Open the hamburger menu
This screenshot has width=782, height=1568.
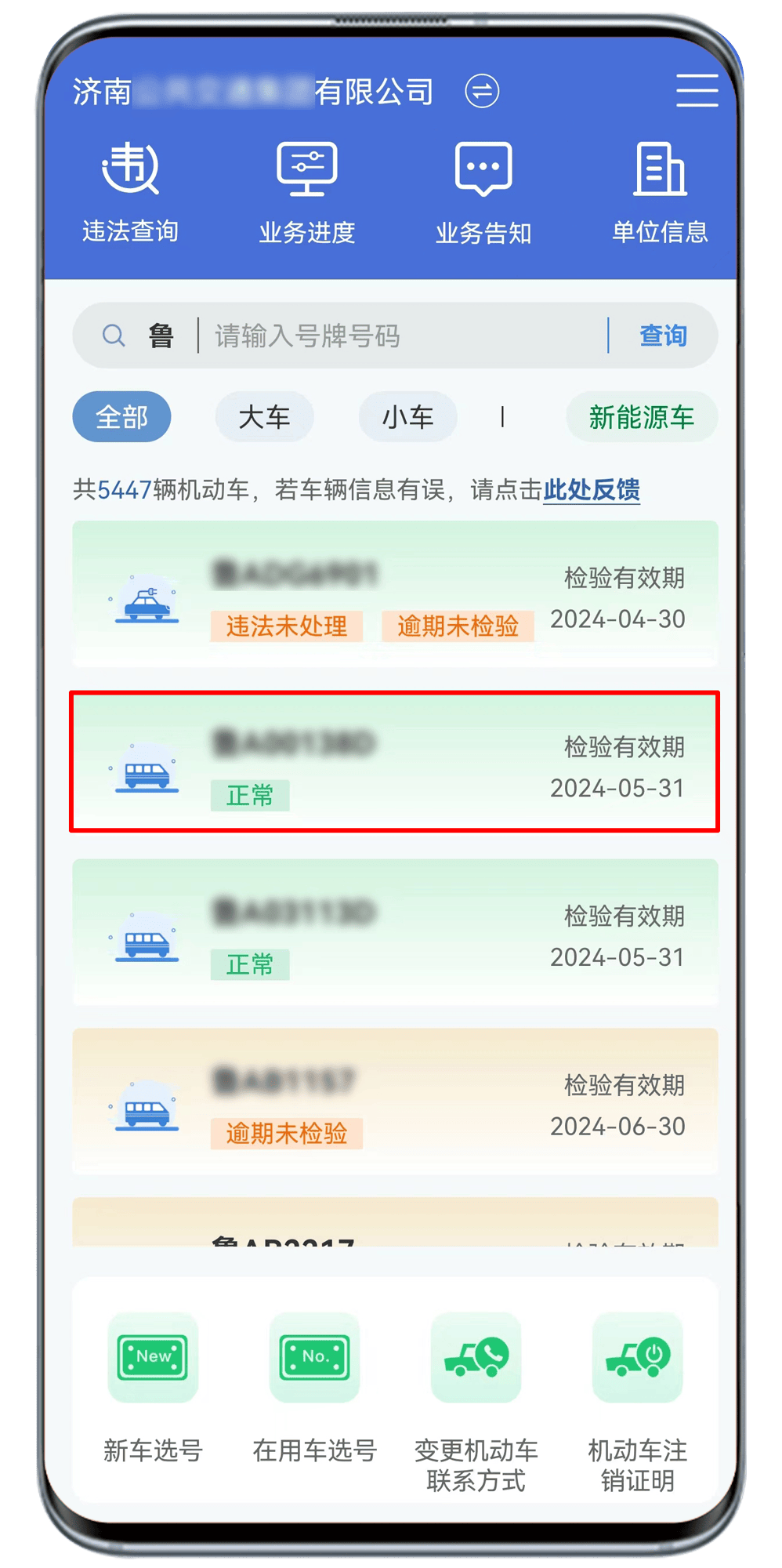click(697, 91)
